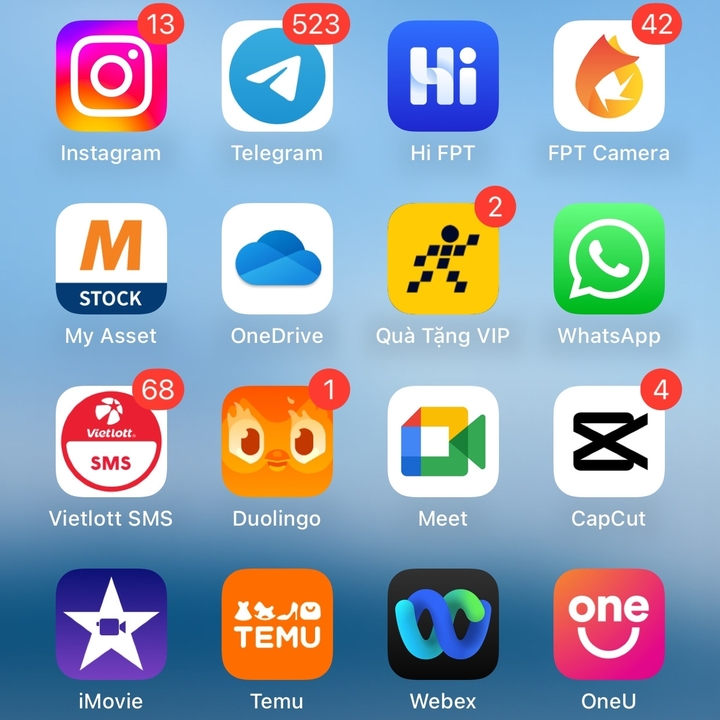Open My Asset stock app

click(111, 259)
